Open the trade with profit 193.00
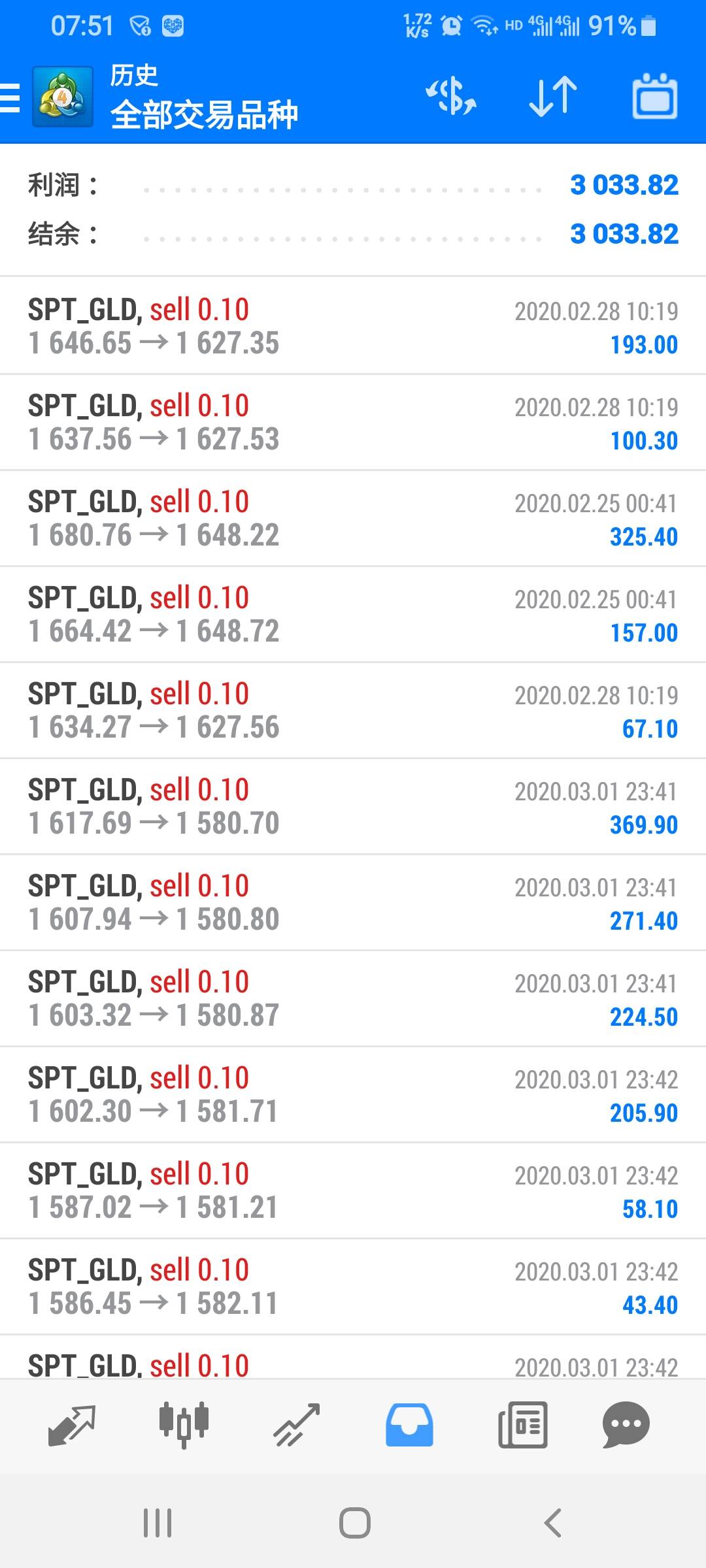 tap(353, 326)
